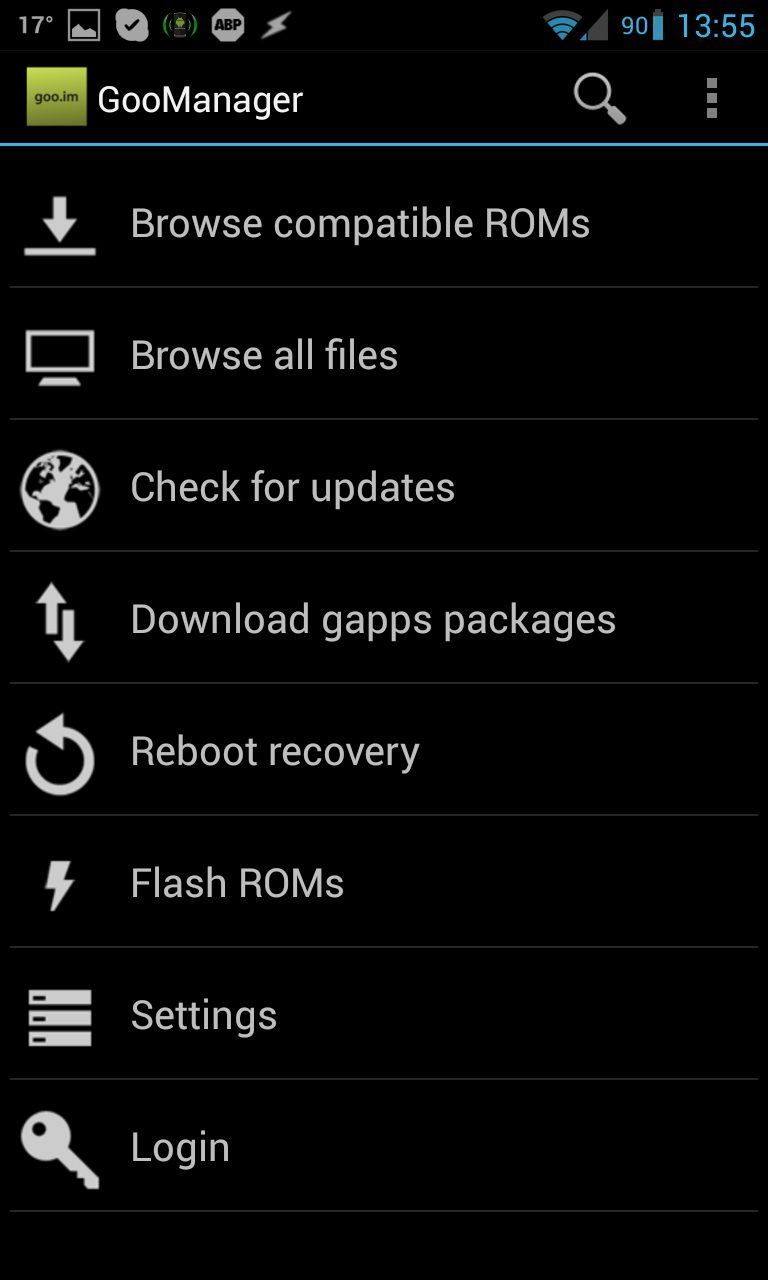The height and width of the screenshot is (1280, 768).
Task: Open the Login row
Action: [384, 1146]
